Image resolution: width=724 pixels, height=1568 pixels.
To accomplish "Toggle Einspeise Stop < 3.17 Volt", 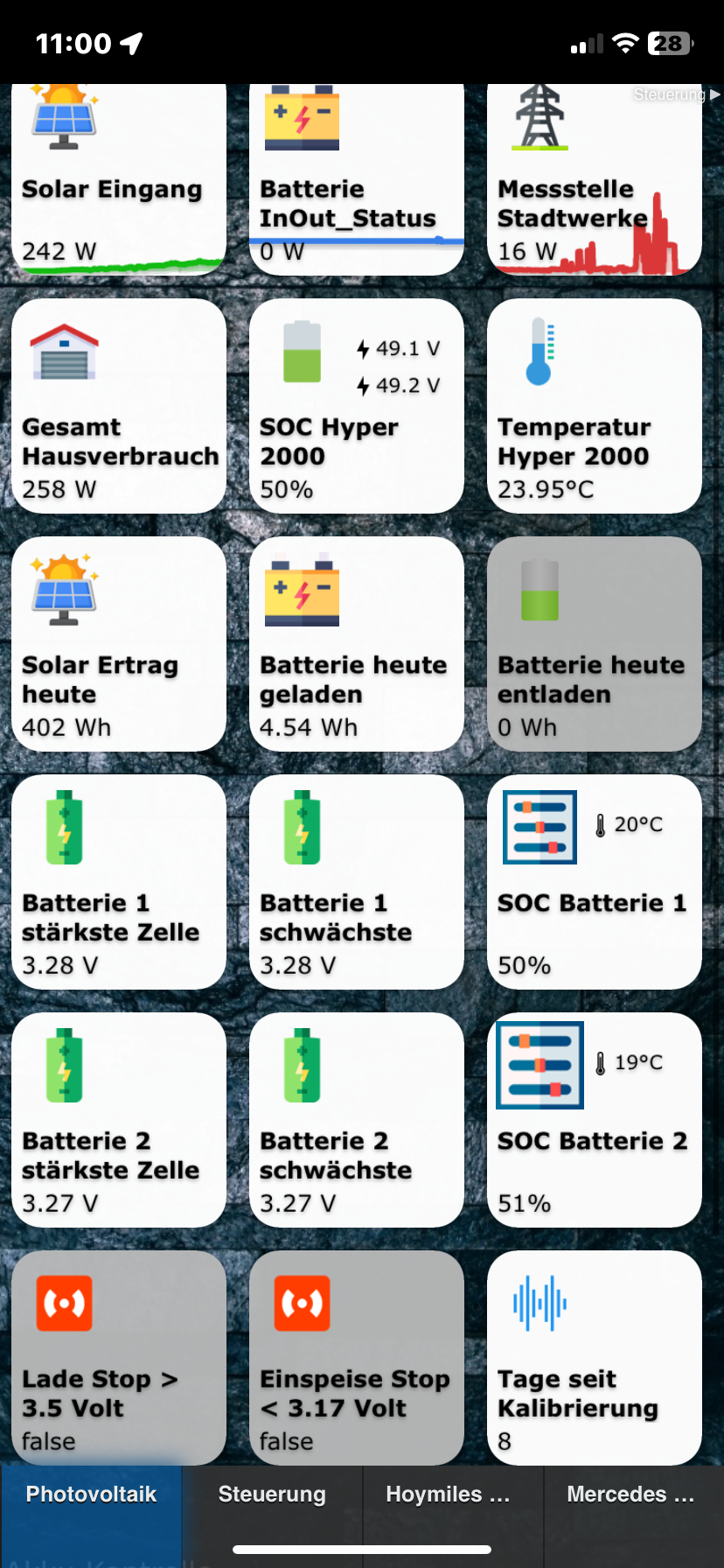I will click(x=357, y=1358).
